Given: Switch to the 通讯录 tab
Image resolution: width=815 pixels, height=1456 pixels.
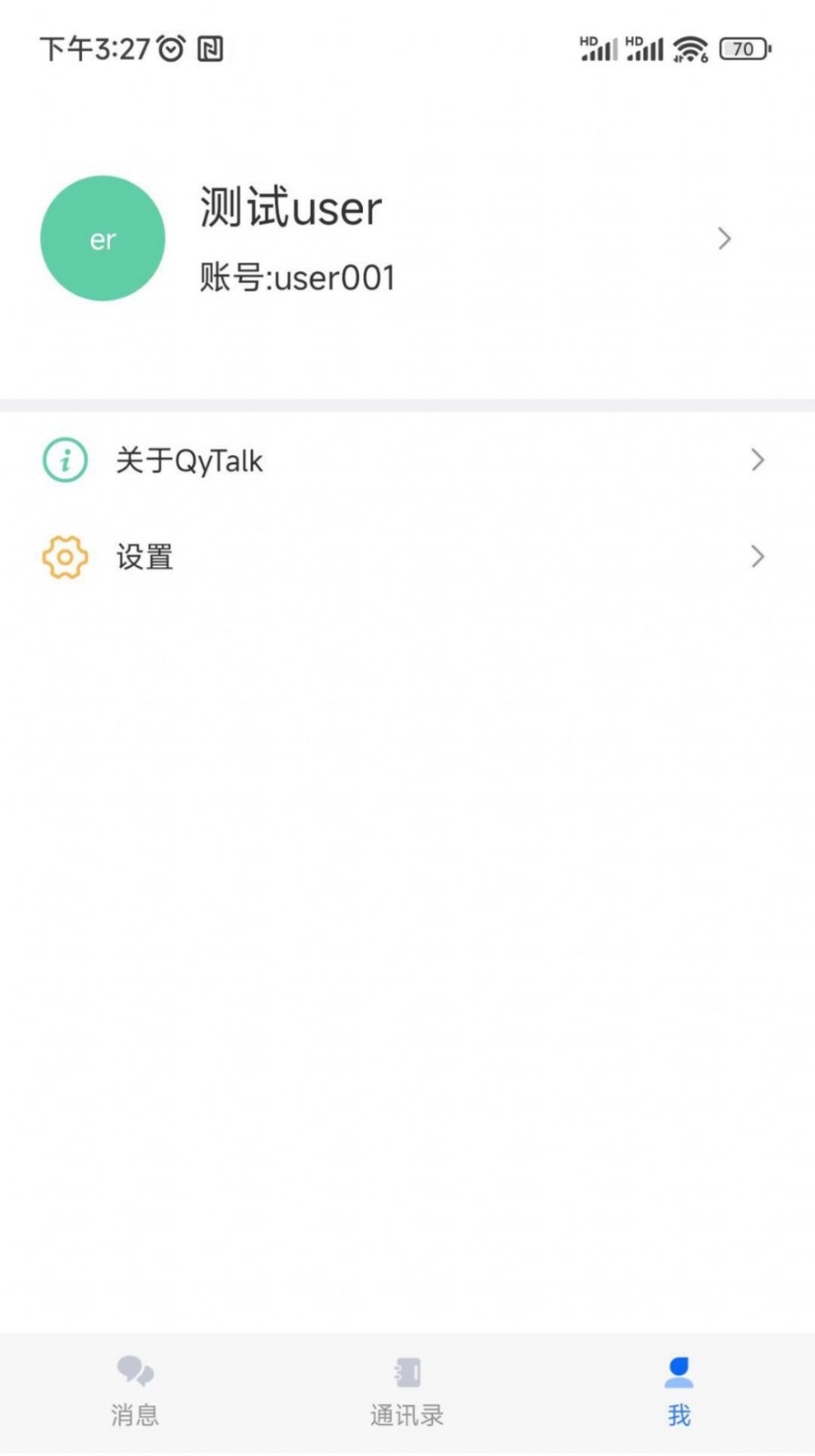Looking at the screenshot, I should coord(407,1390).
